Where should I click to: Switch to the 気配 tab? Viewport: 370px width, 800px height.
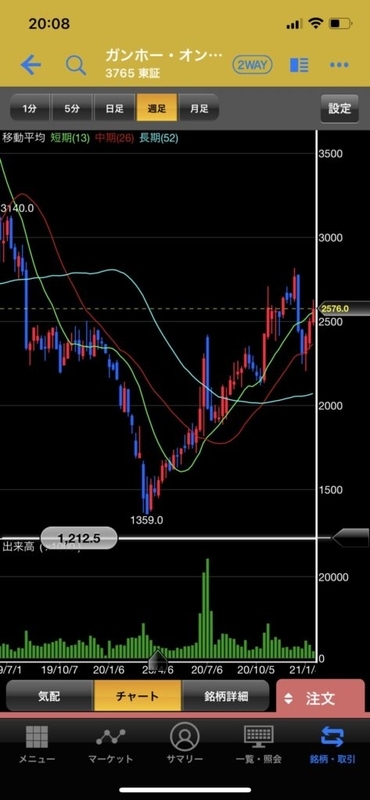(50, 696)
